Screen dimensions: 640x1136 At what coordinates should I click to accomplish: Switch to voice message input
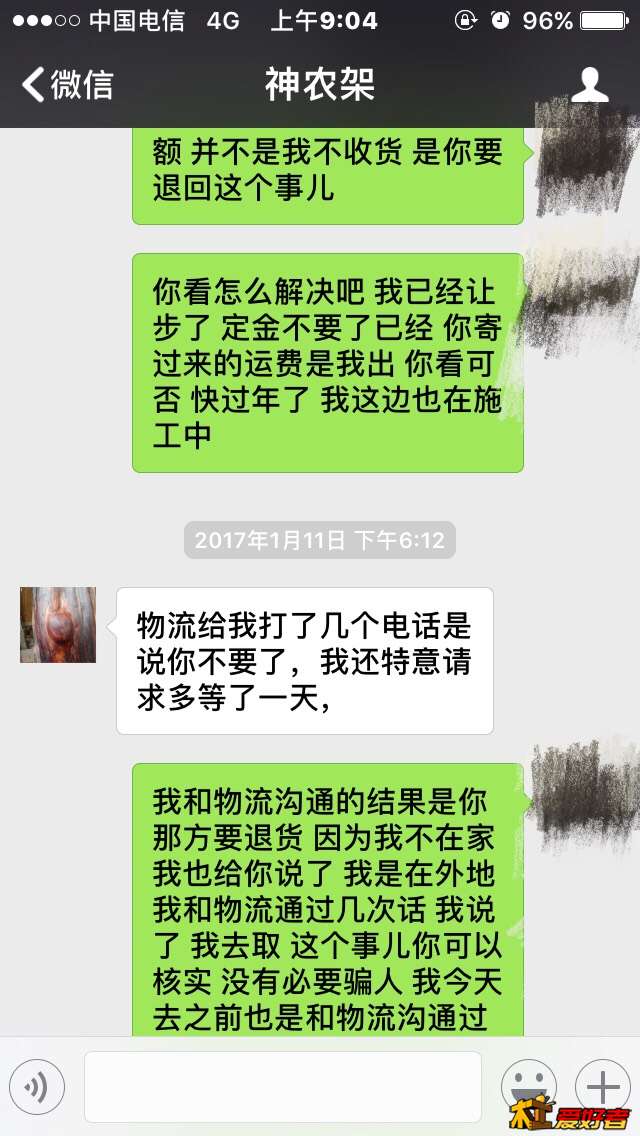click(37, 1086)
